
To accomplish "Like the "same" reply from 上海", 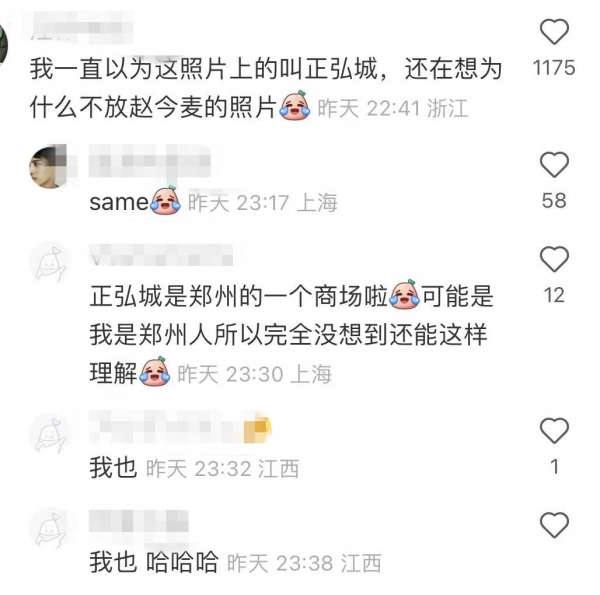I will [x=554, y=165].
